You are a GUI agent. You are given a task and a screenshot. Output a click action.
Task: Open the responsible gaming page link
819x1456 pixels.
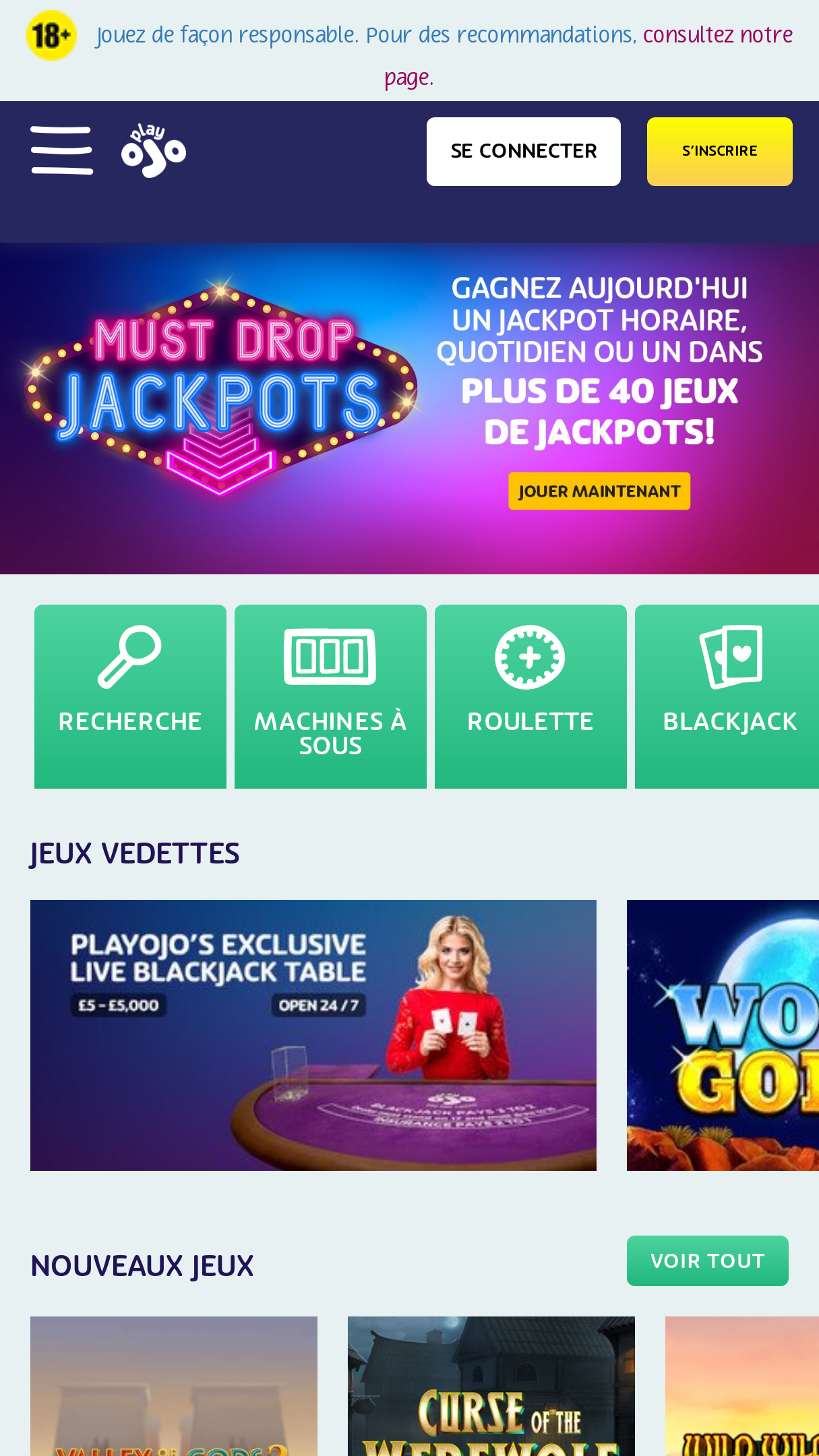pyautogui.click(x=588, y=55)
